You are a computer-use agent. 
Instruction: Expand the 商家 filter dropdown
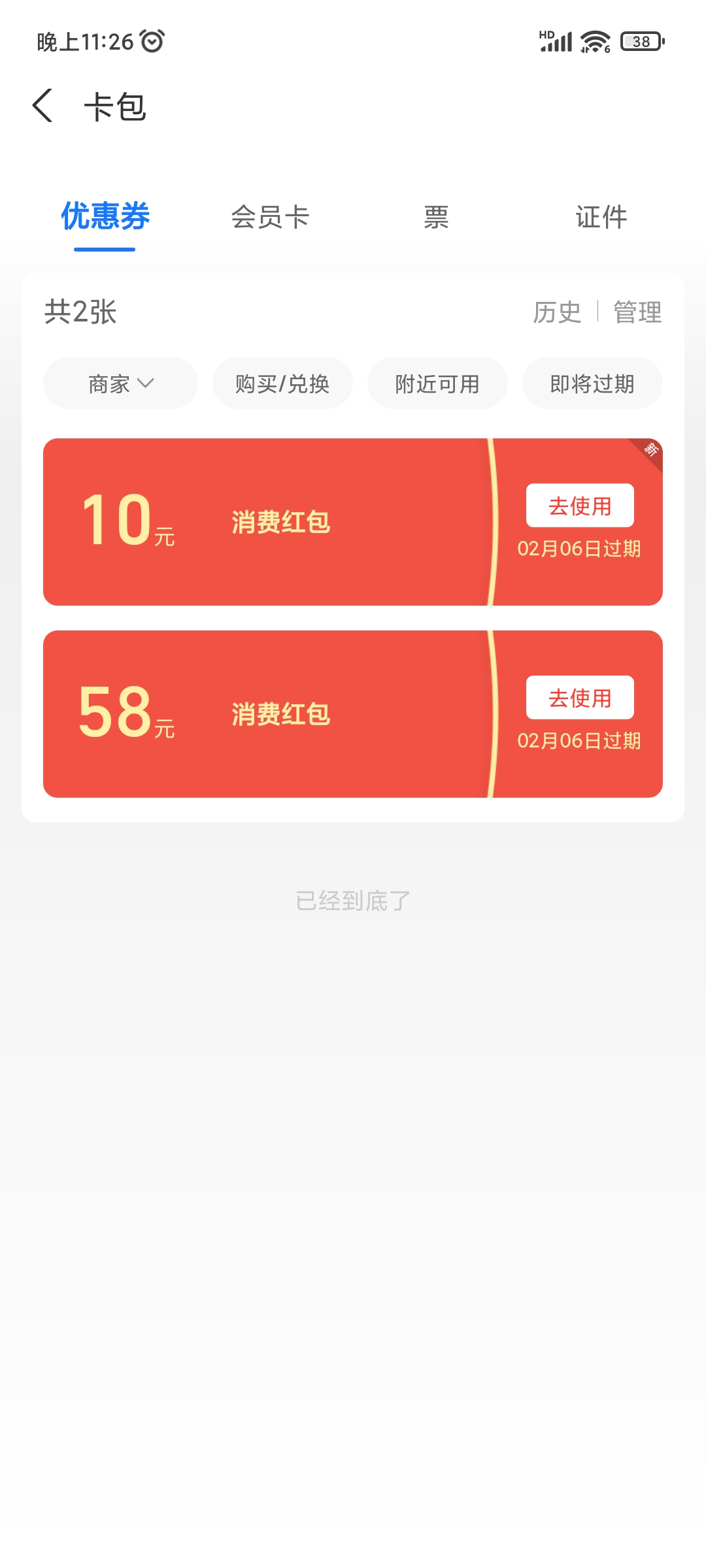pos(120,384)
